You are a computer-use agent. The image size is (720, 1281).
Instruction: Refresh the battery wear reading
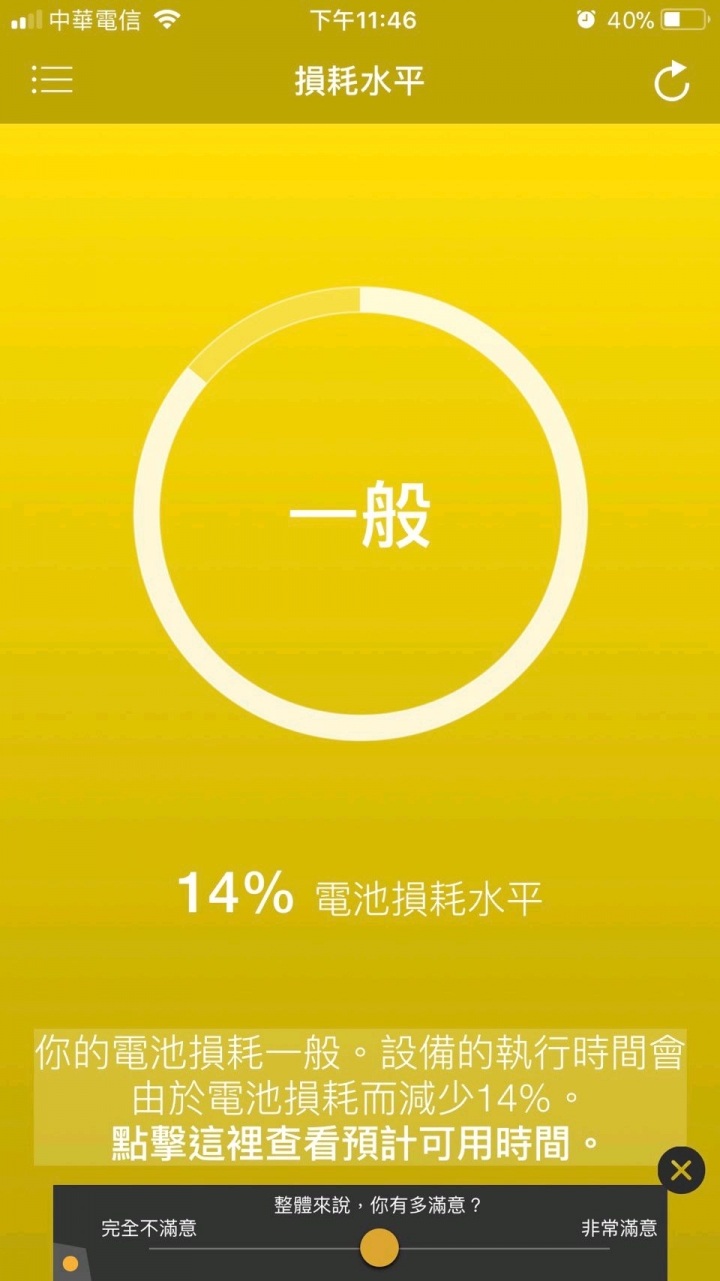tap(672, 81)
